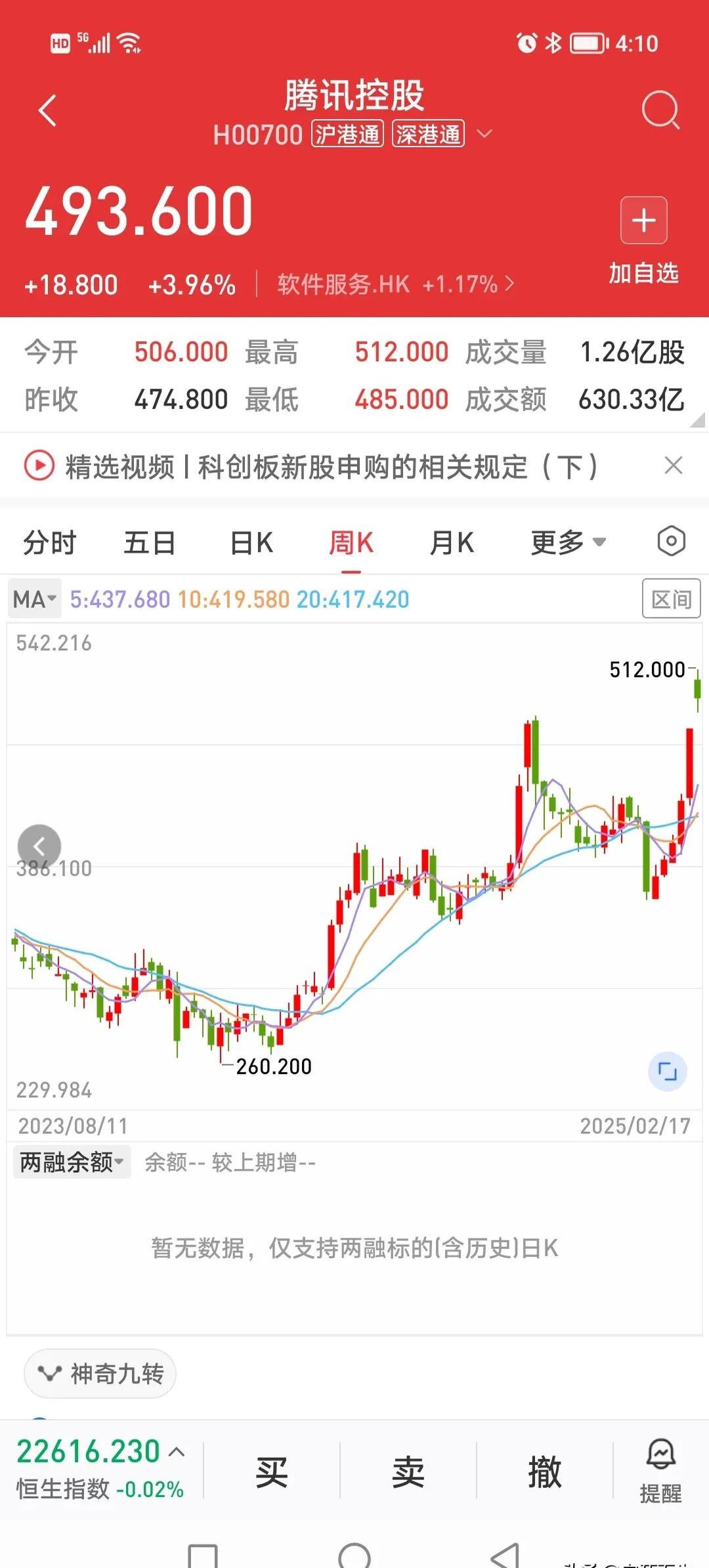Play the 精选视频 science board video

(38, 466)
